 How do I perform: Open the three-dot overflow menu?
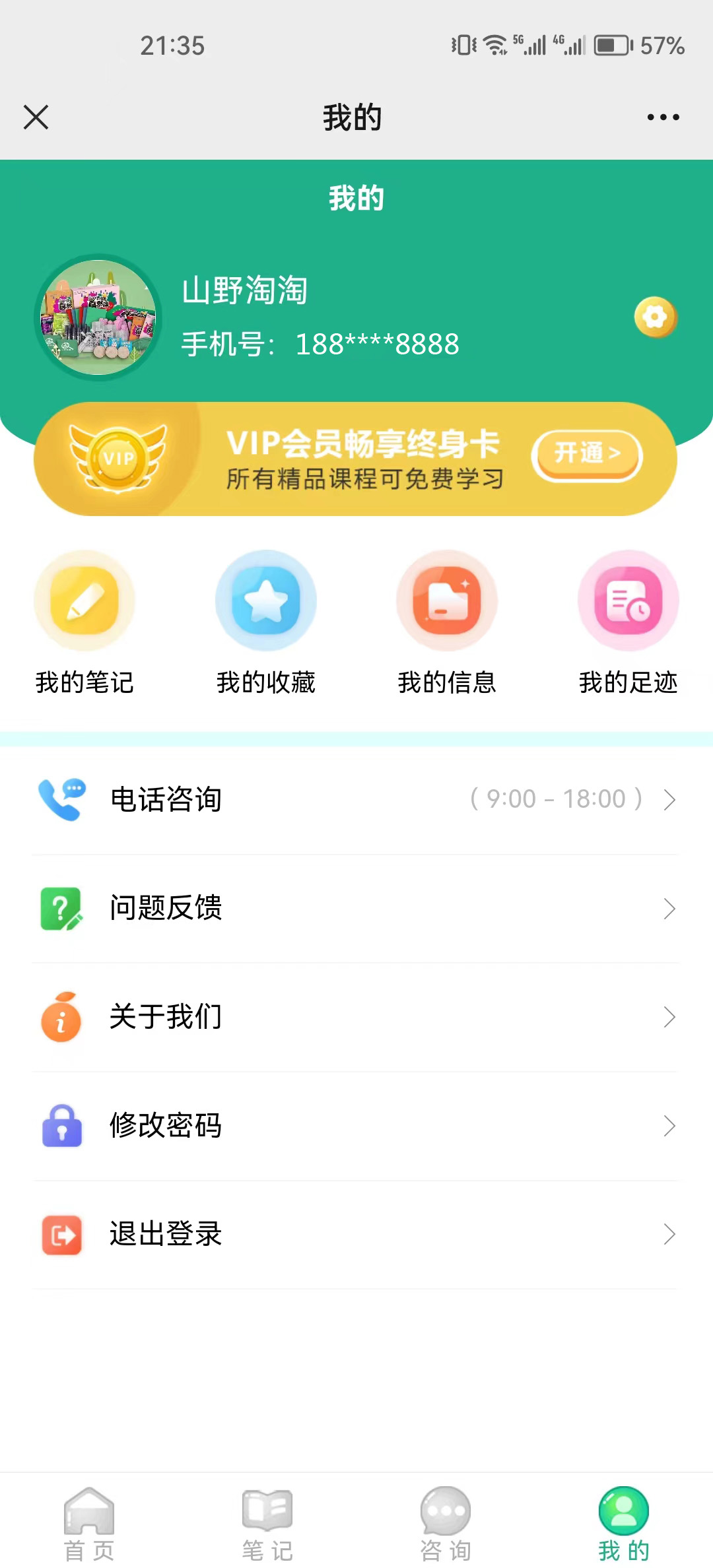click(663, 117)
